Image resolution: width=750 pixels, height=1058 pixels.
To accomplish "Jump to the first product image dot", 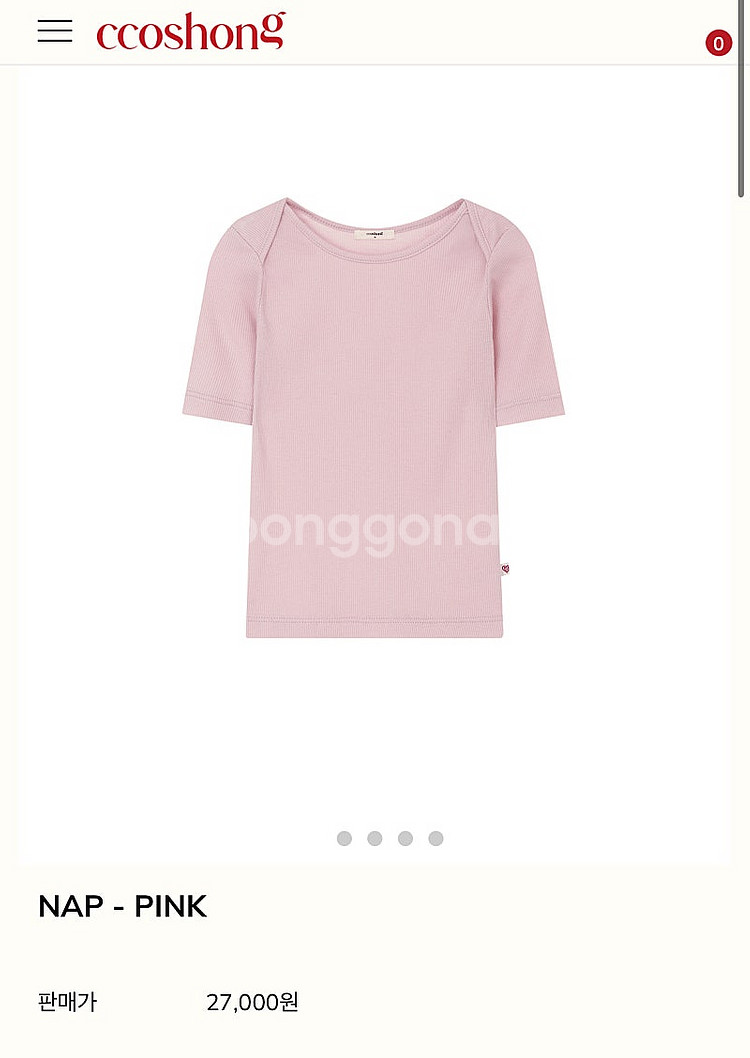I will click(x=344, y=838).
